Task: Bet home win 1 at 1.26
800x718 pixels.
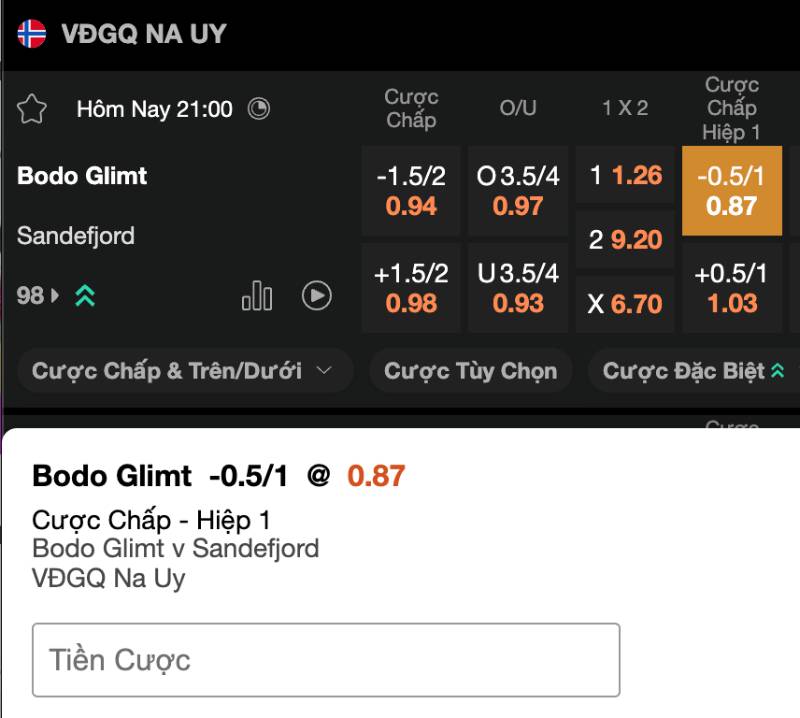Action: coord(625,176)
